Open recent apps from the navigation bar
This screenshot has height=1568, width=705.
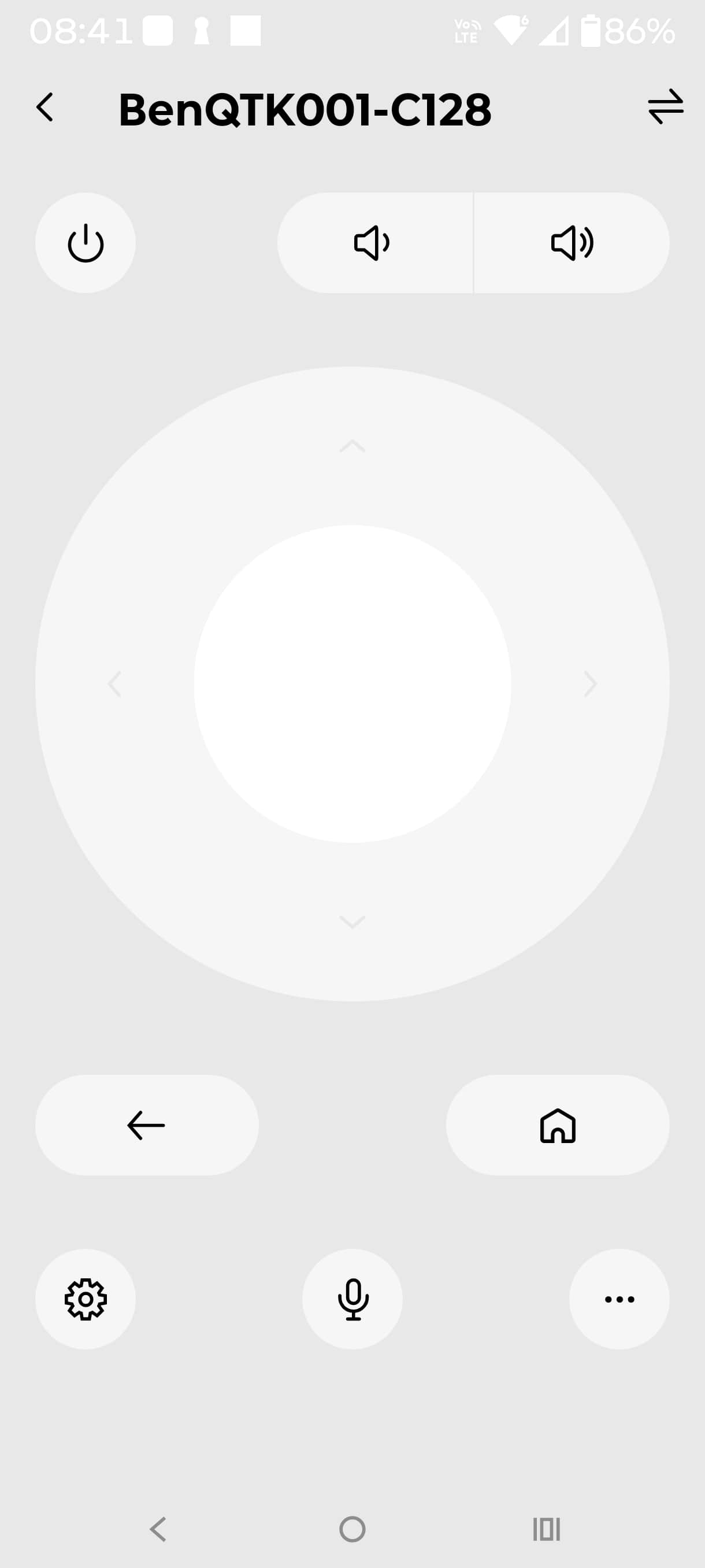[x=546, y=1529]
